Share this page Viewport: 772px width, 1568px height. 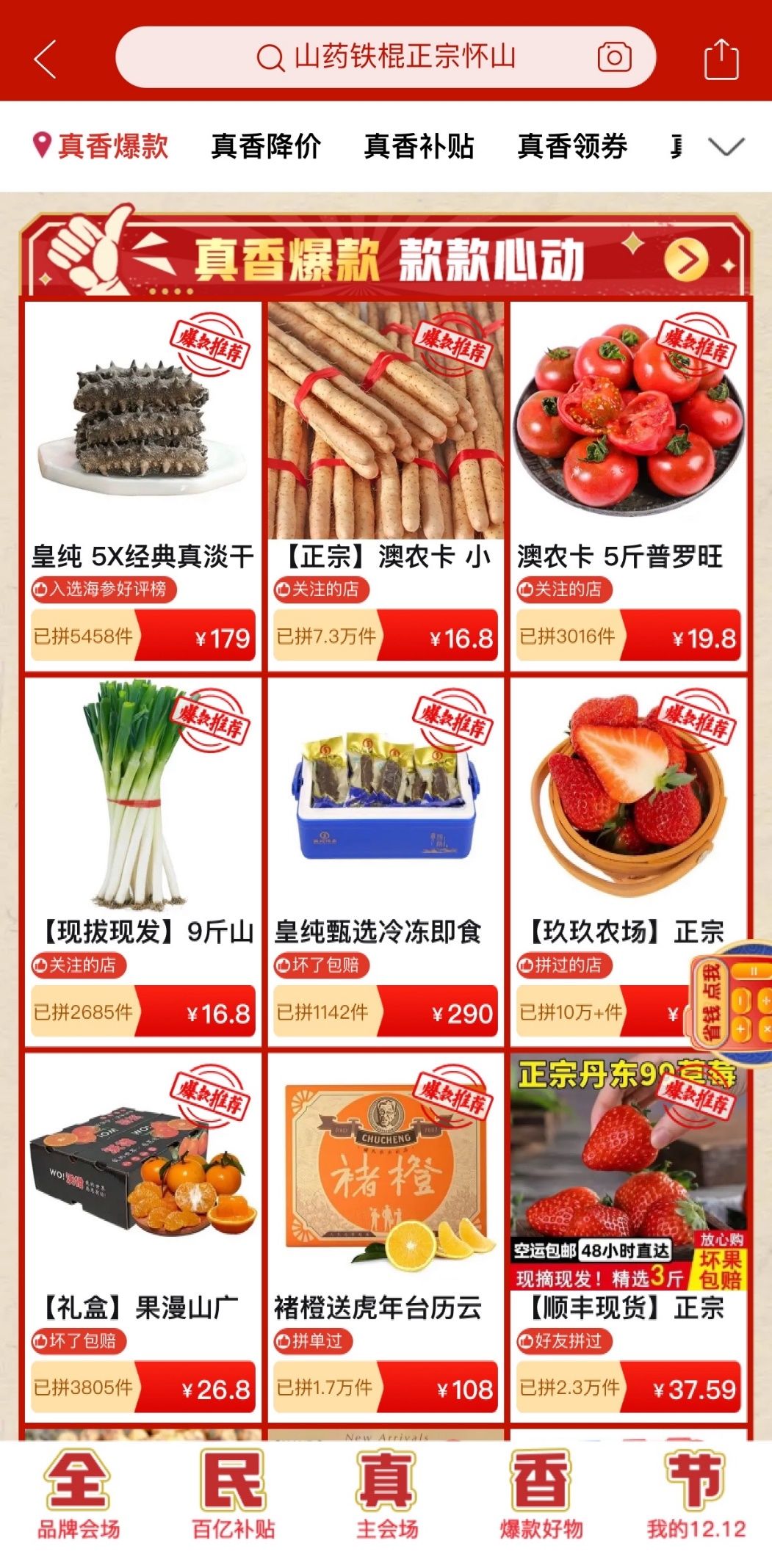tap(721, 59)
